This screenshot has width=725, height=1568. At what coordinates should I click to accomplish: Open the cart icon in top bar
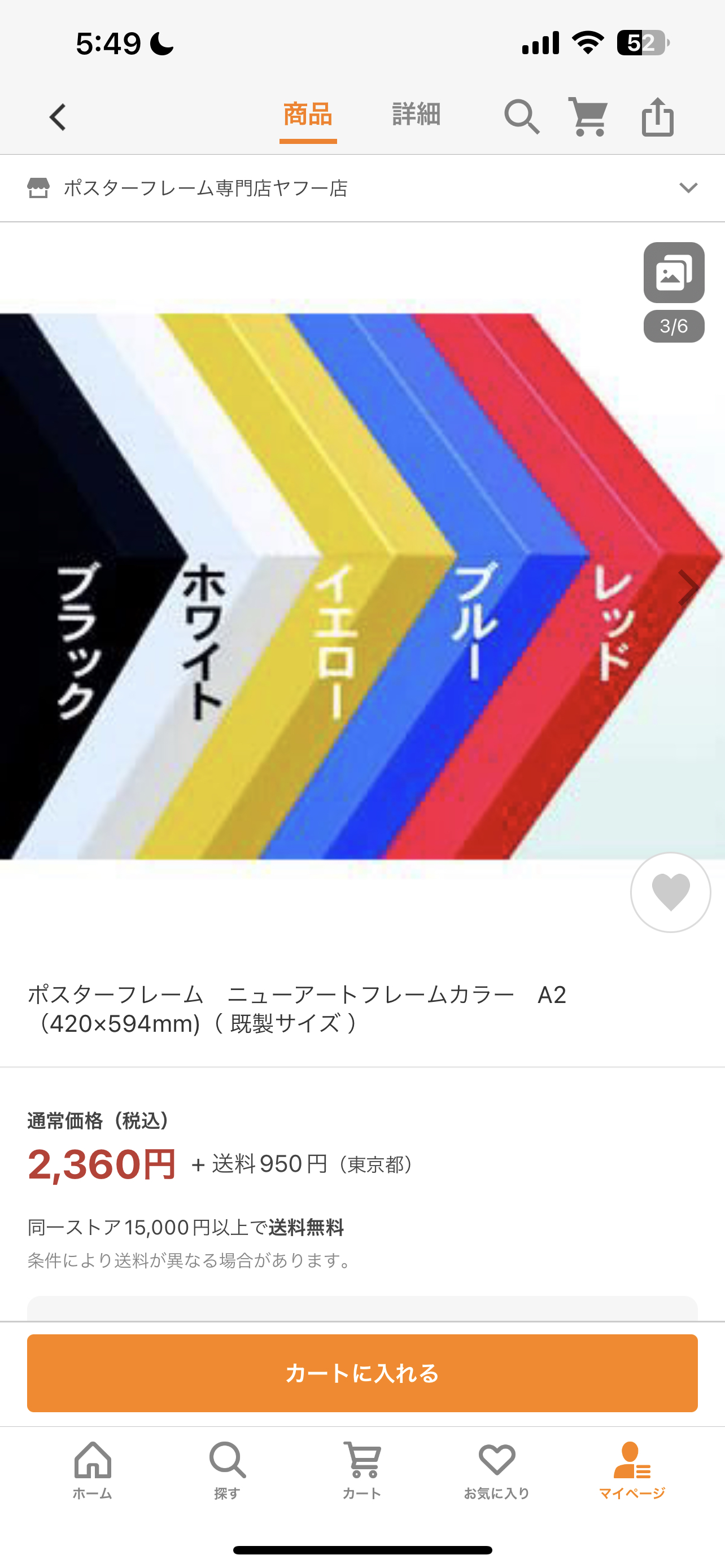(588, 117)
